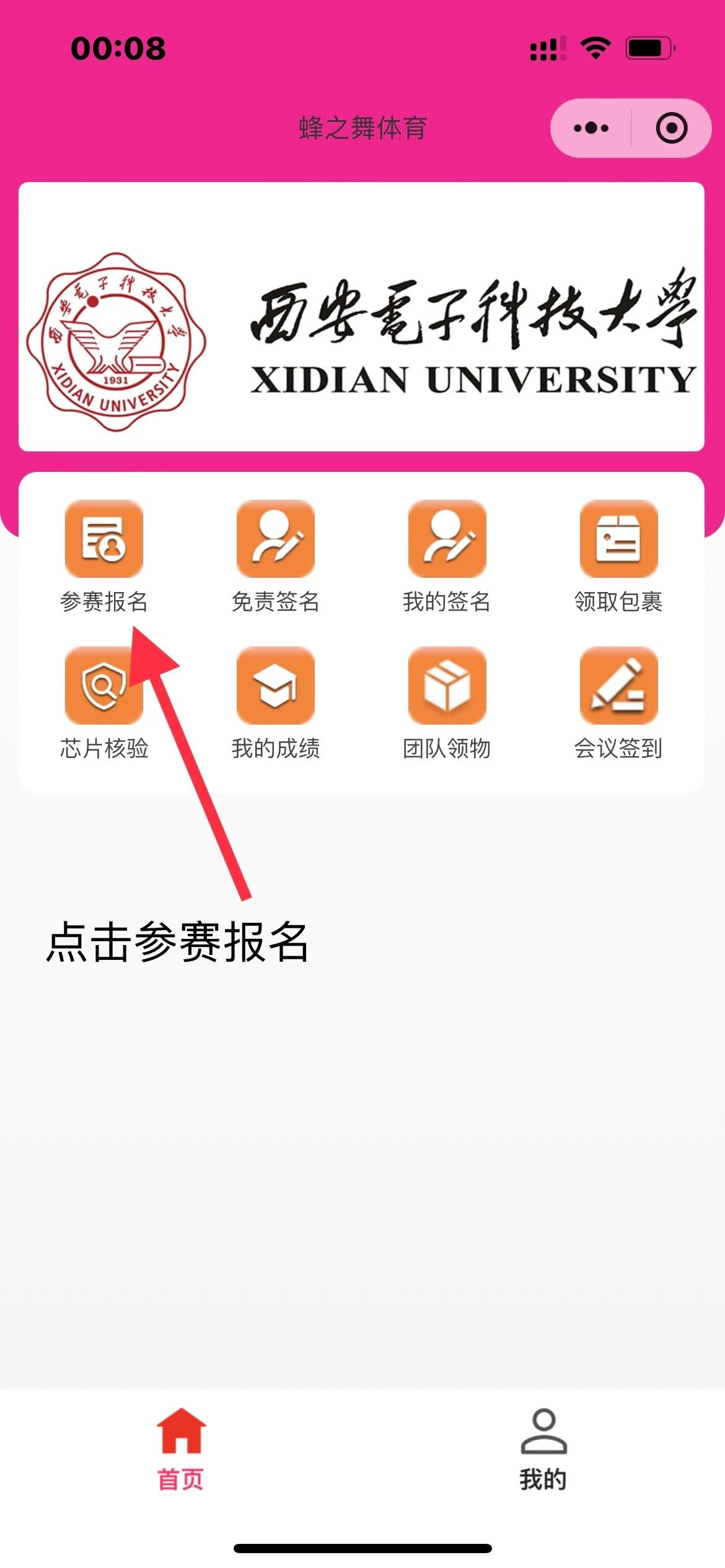725x1568 pixels.
Task: Open the mini program more menu
Action: (x=591, y=128)
